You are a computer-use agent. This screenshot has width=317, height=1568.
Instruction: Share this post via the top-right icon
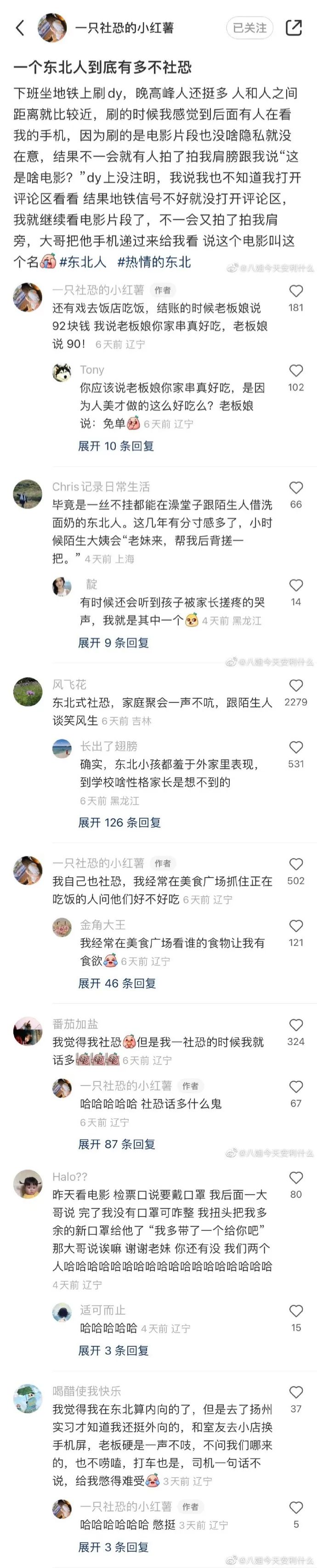coord(294,28)
